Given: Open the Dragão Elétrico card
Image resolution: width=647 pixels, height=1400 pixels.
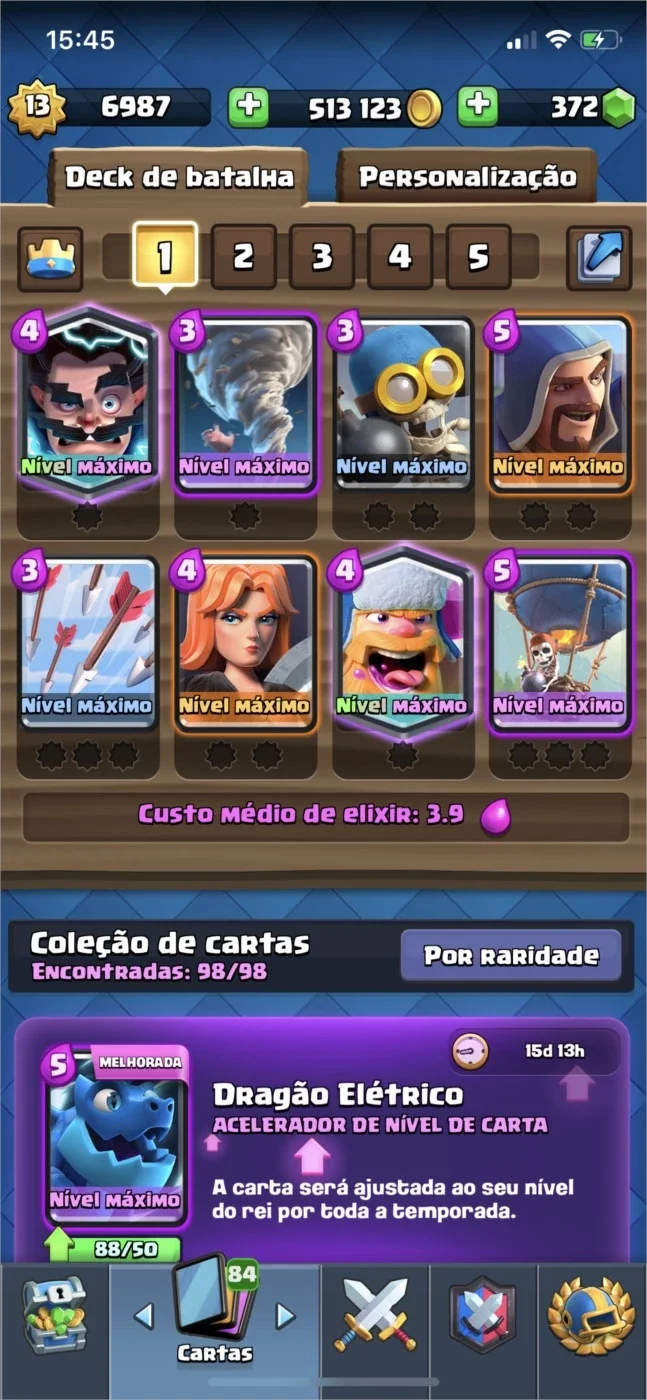Looking at the screenshot, I should click(x=115, y=1135).
